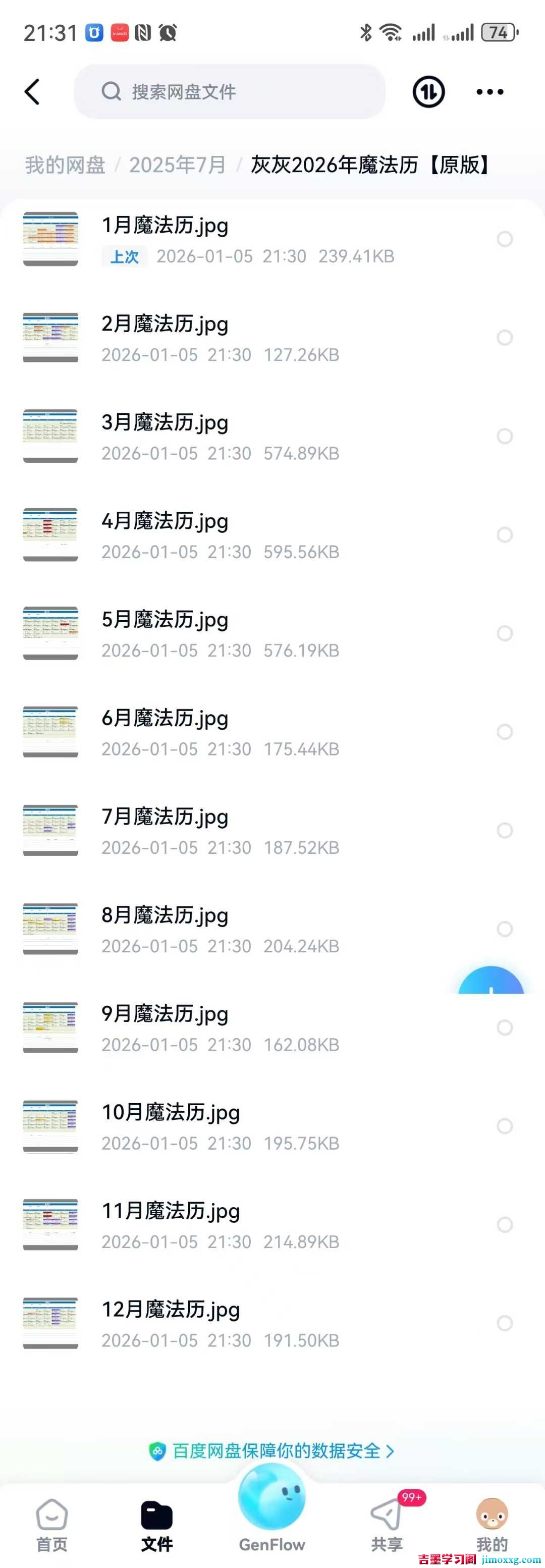Open the 我的网盘 breadcrumb root
The height and width of the screenshot is (1568, 545).
(x=65, y=165)
